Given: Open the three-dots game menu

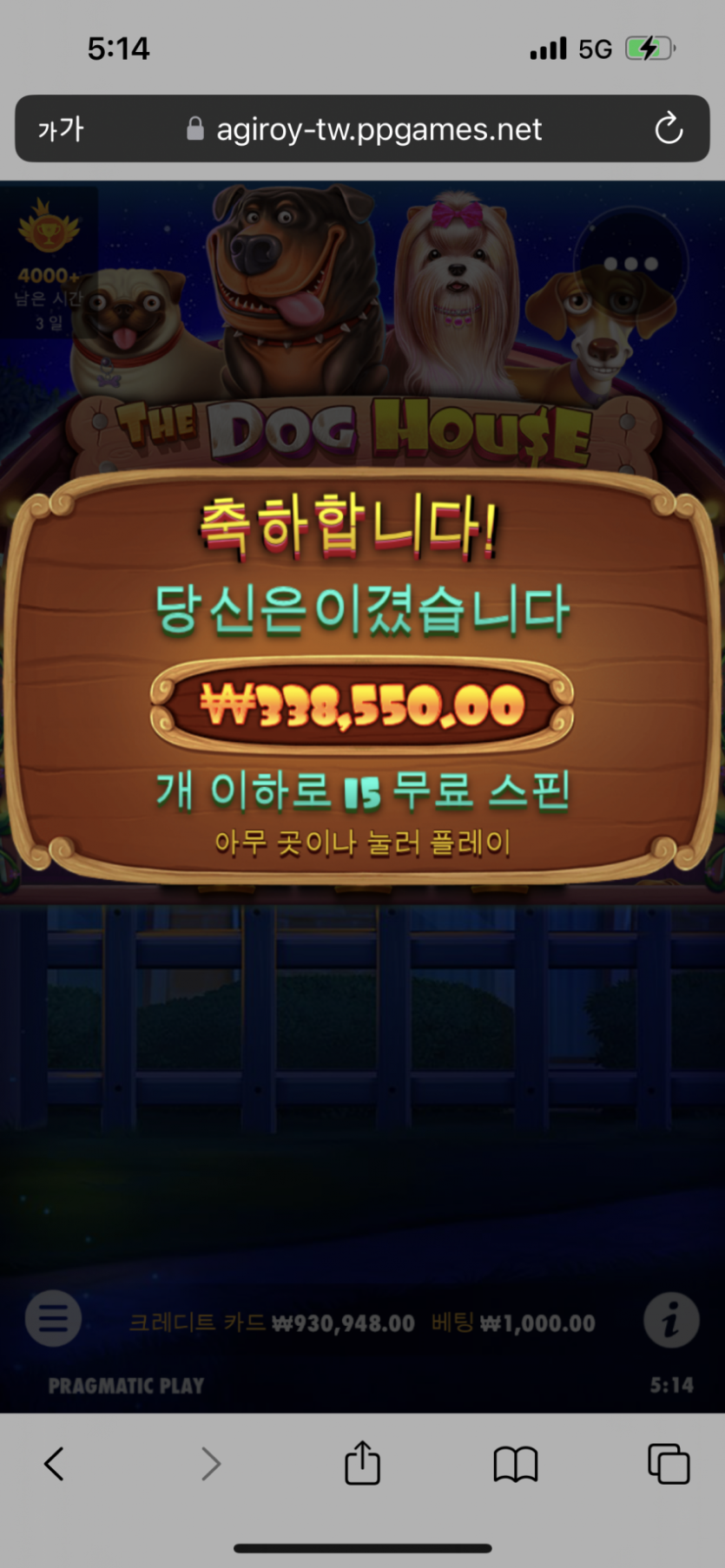Looking at the screenshot, I should tap(630, 263).
